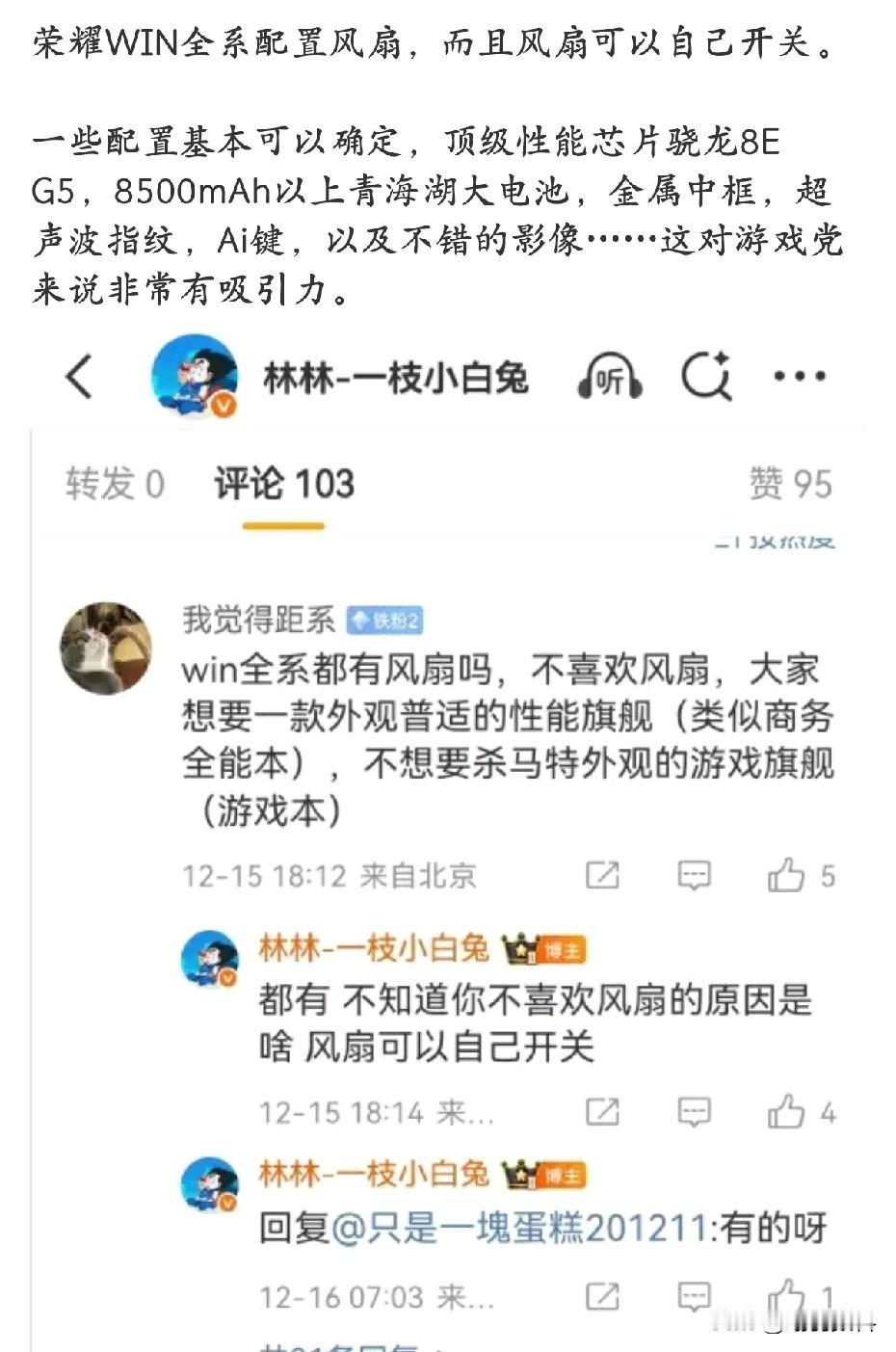Tap the refresh icon in the top bar
The image size is (896, 1352).
(x=708, y=376)
